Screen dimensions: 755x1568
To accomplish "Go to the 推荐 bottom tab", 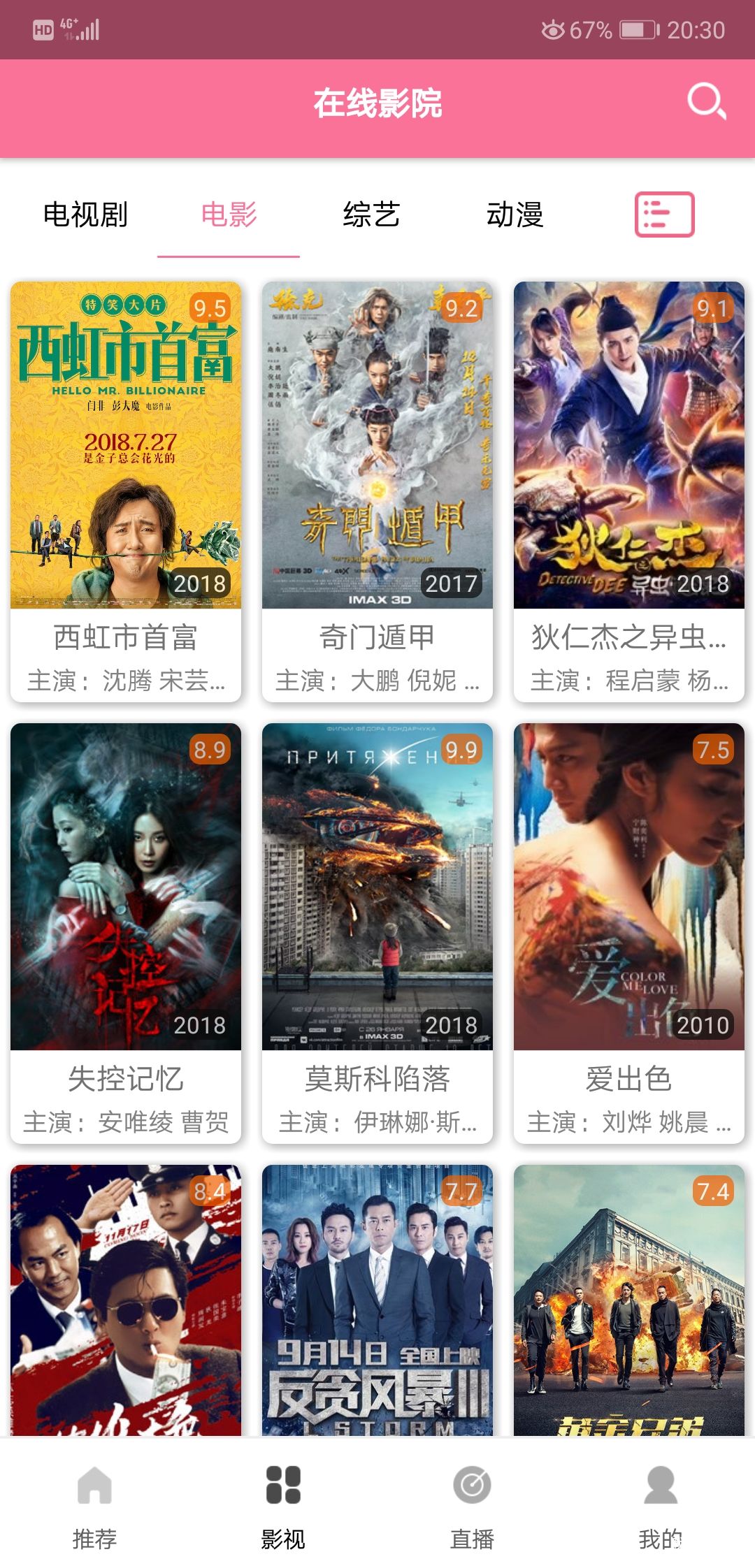I will (x=94, y=1502).
